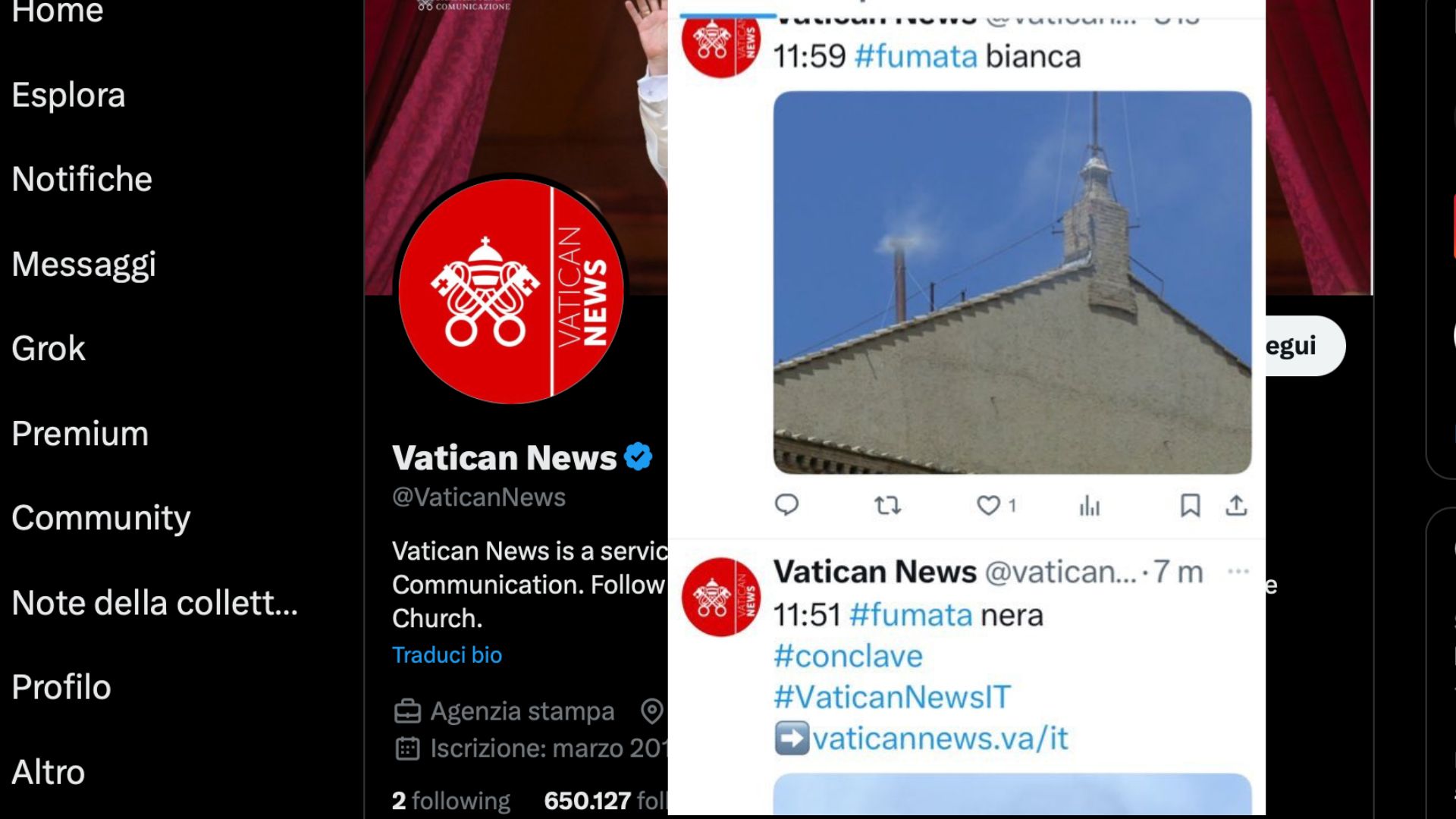Launch Grok from the sidebar
Screen dimensions: 1456x819
[49, 349]
